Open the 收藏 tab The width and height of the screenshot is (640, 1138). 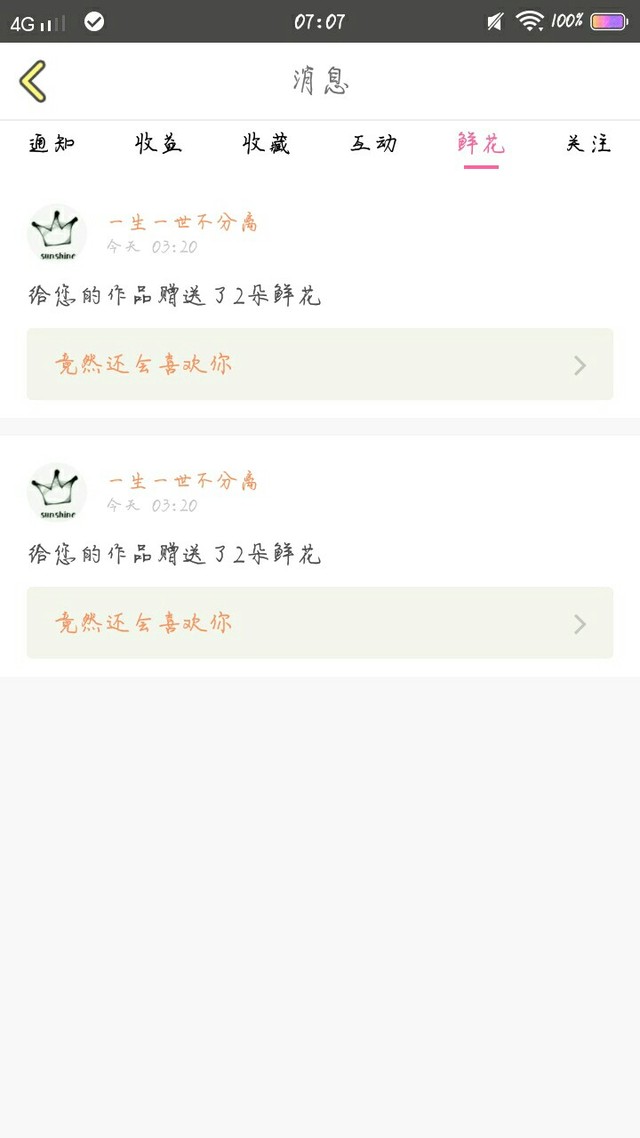click(266, 144)
